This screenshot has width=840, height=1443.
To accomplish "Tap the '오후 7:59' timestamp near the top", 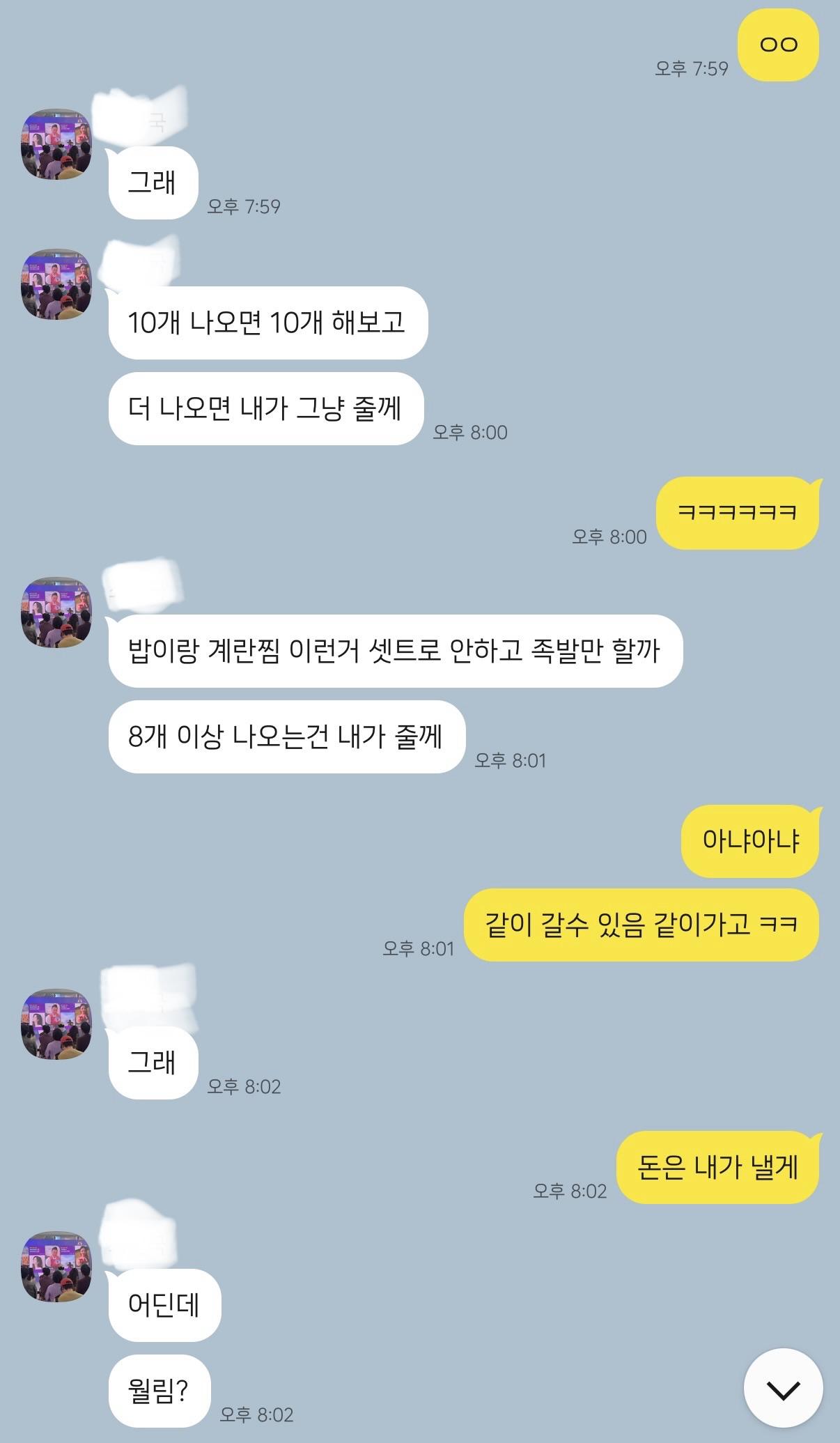I will 692,68.
